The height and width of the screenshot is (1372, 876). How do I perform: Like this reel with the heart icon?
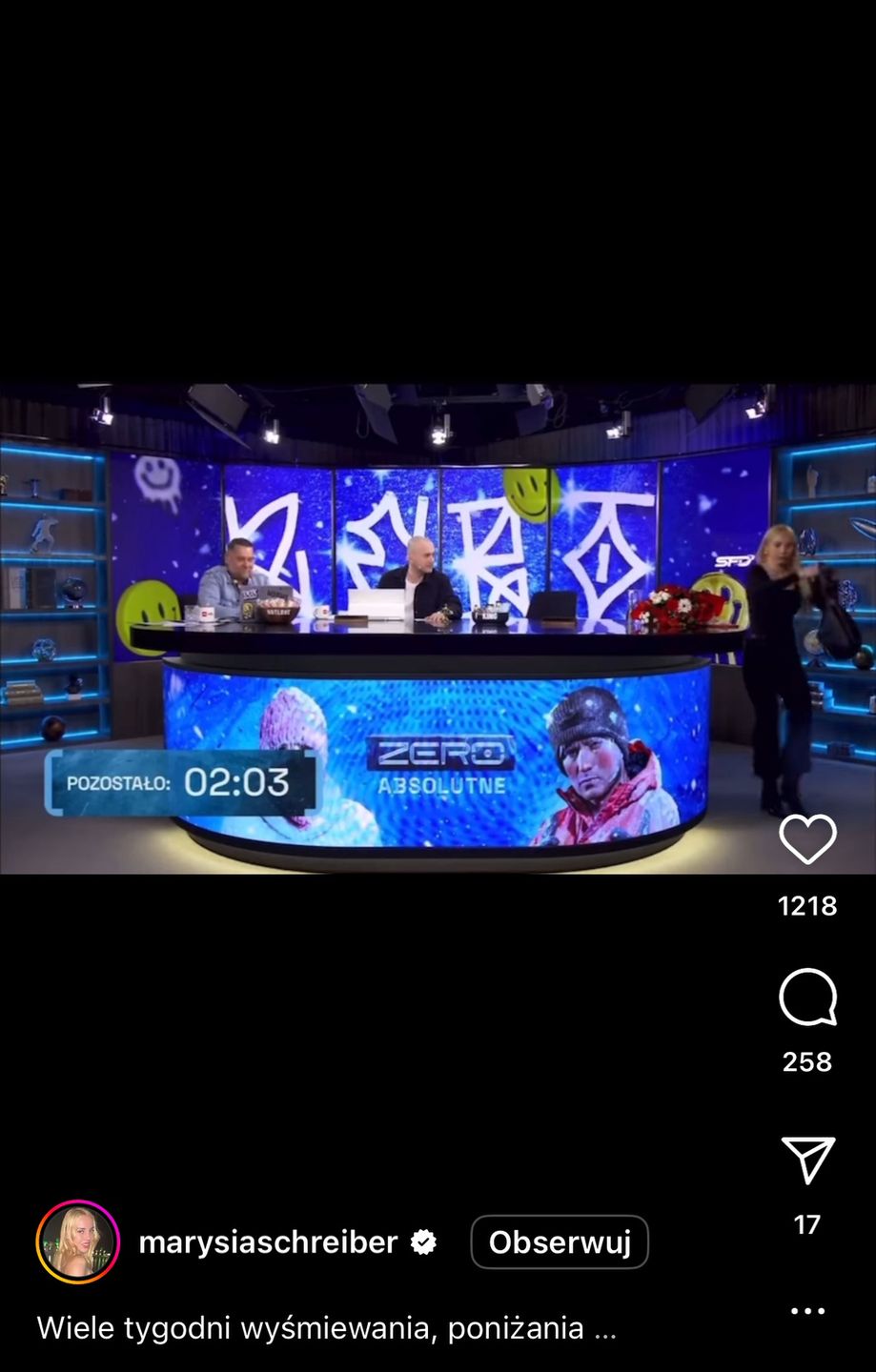pyautogui.click(x=807, y=839)
